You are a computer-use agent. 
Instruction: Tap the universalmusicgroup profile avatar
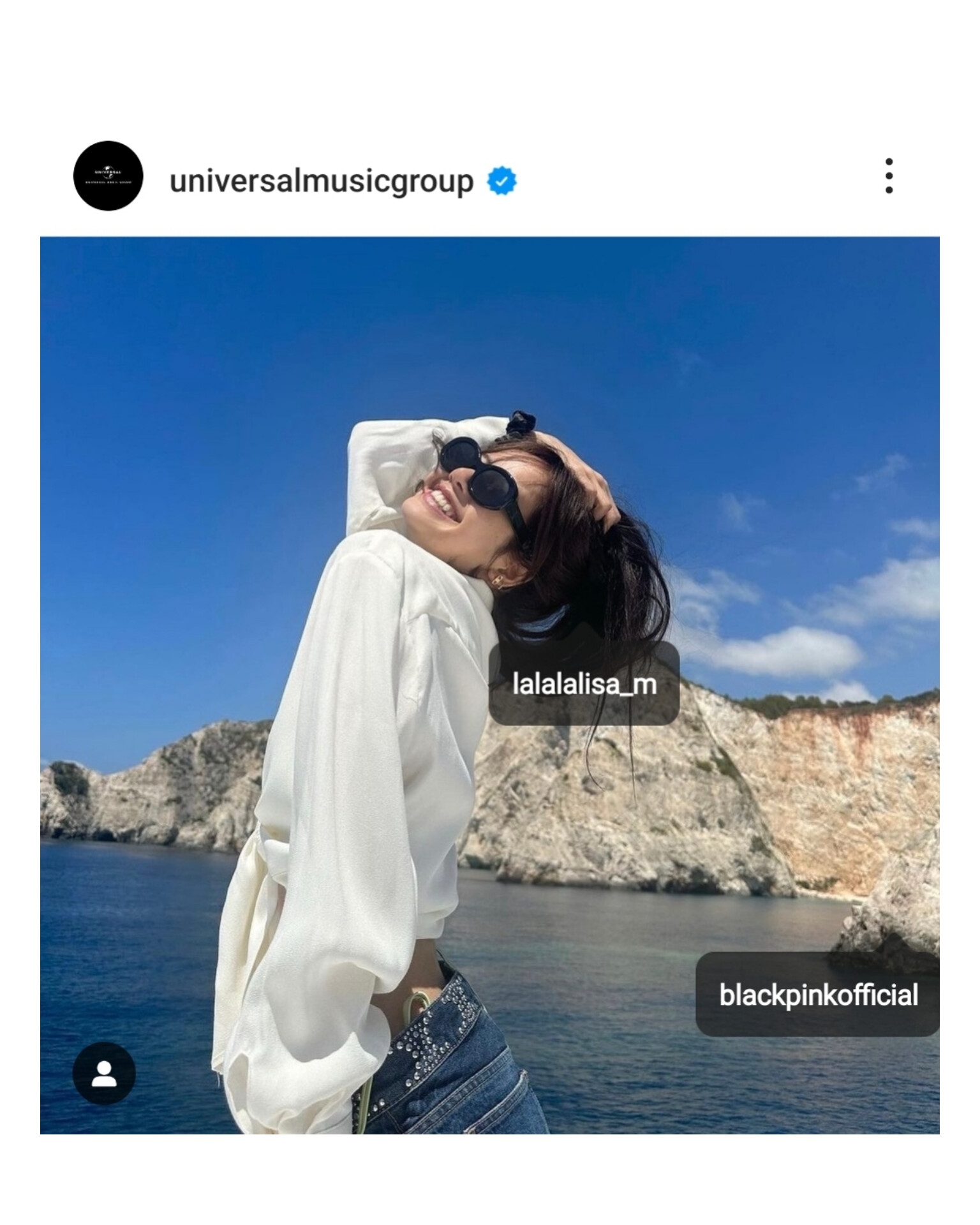click(108, 176)
